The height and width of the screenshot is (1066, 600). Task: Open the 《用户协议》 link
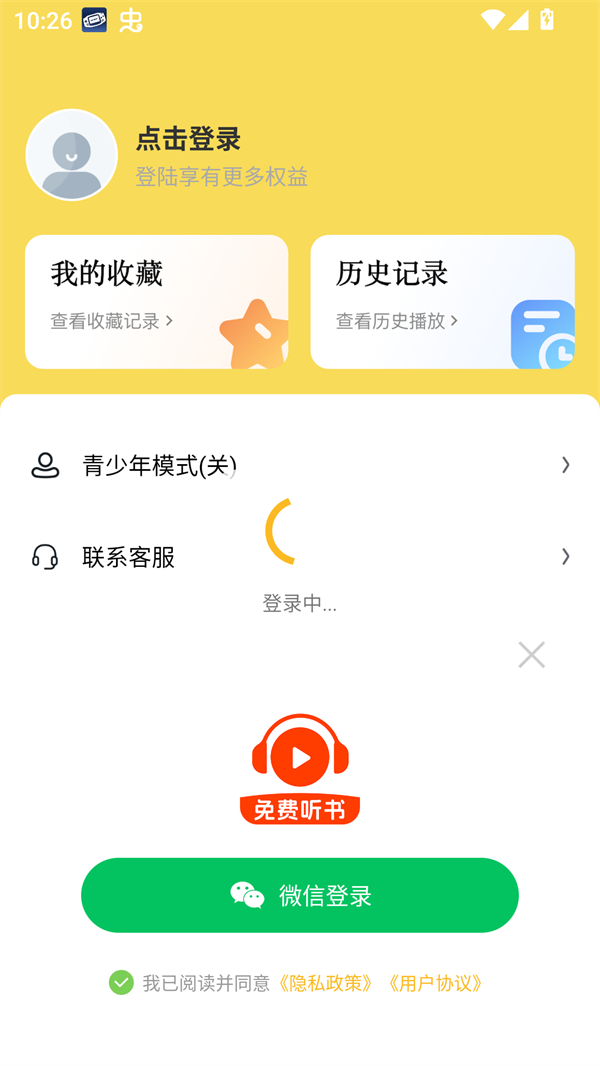pos(436,983)
